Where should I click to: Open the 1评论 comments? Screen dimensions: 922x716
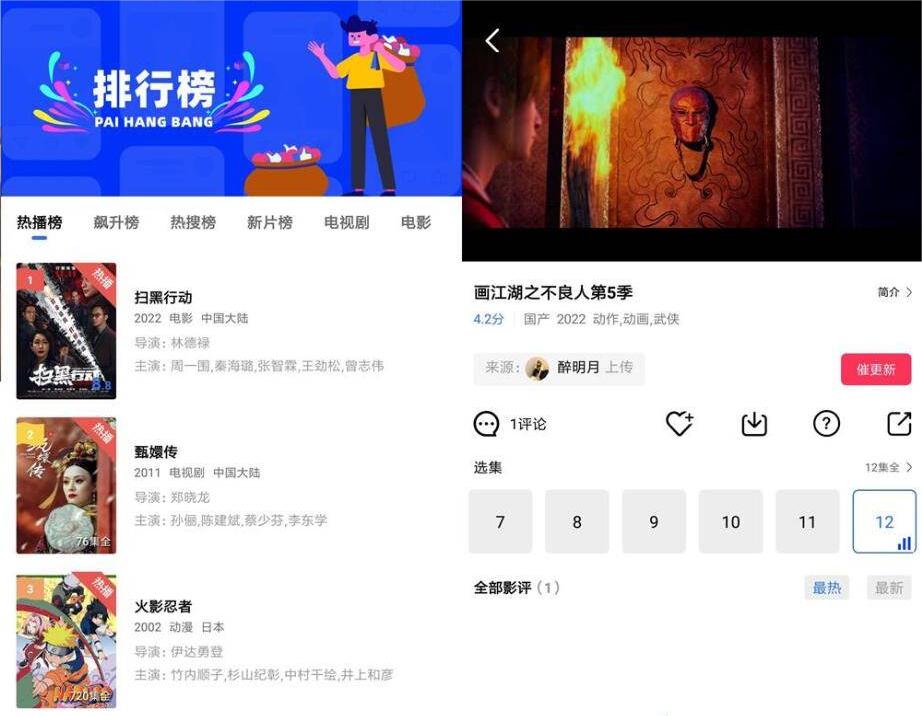point(510,424)
